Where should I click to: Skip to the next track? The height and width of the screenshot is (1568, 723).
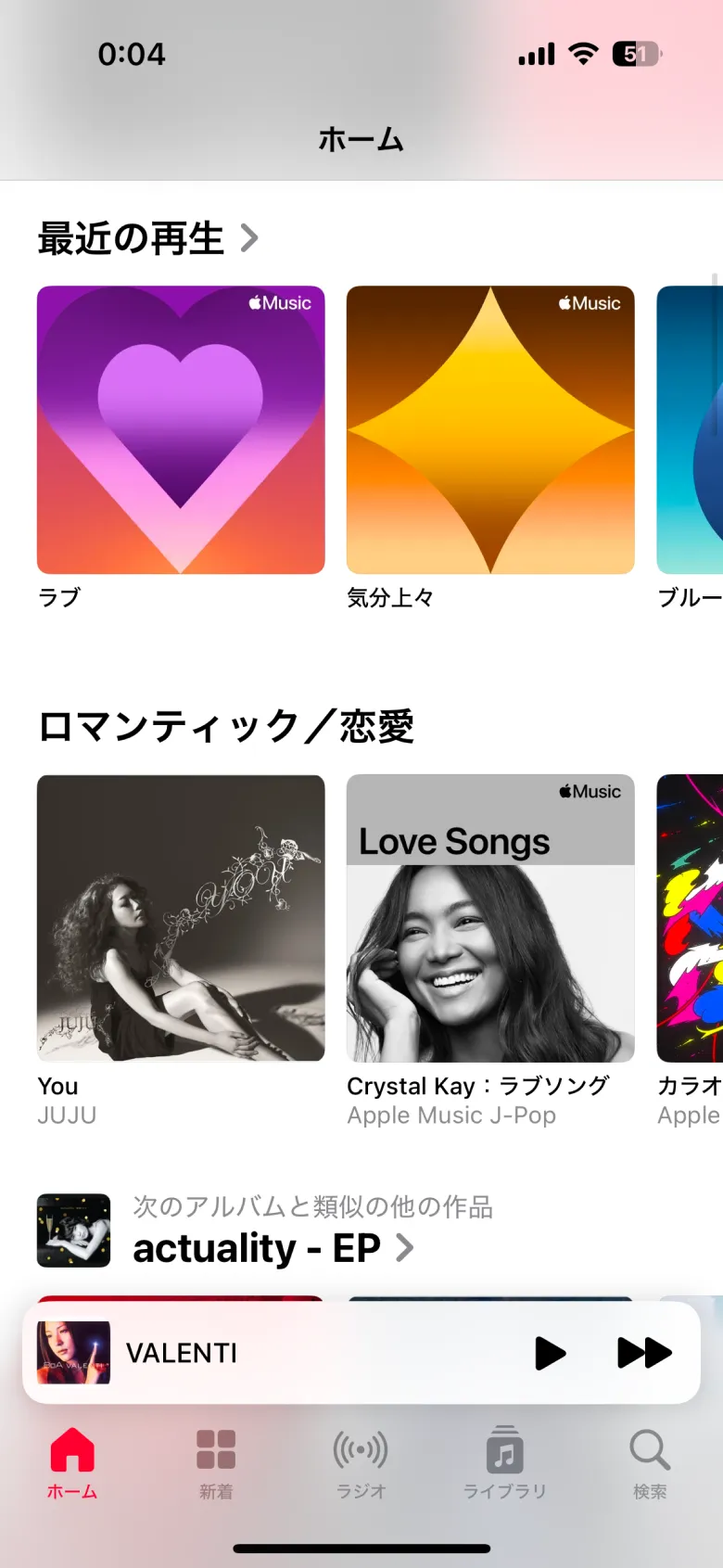point(641,1352)
